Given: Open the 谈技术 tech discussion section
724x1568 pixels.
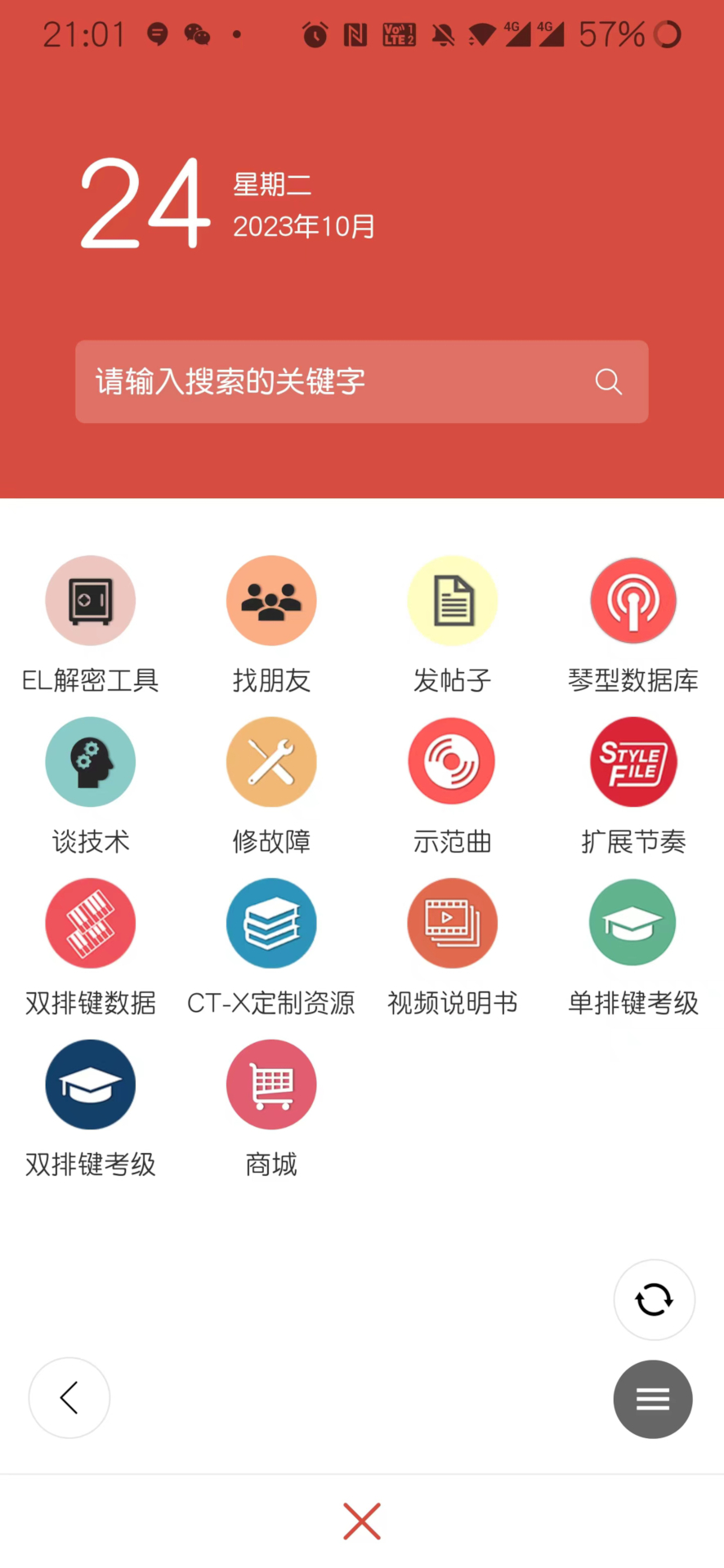Looking at the screenshot, I should (90, 761).
